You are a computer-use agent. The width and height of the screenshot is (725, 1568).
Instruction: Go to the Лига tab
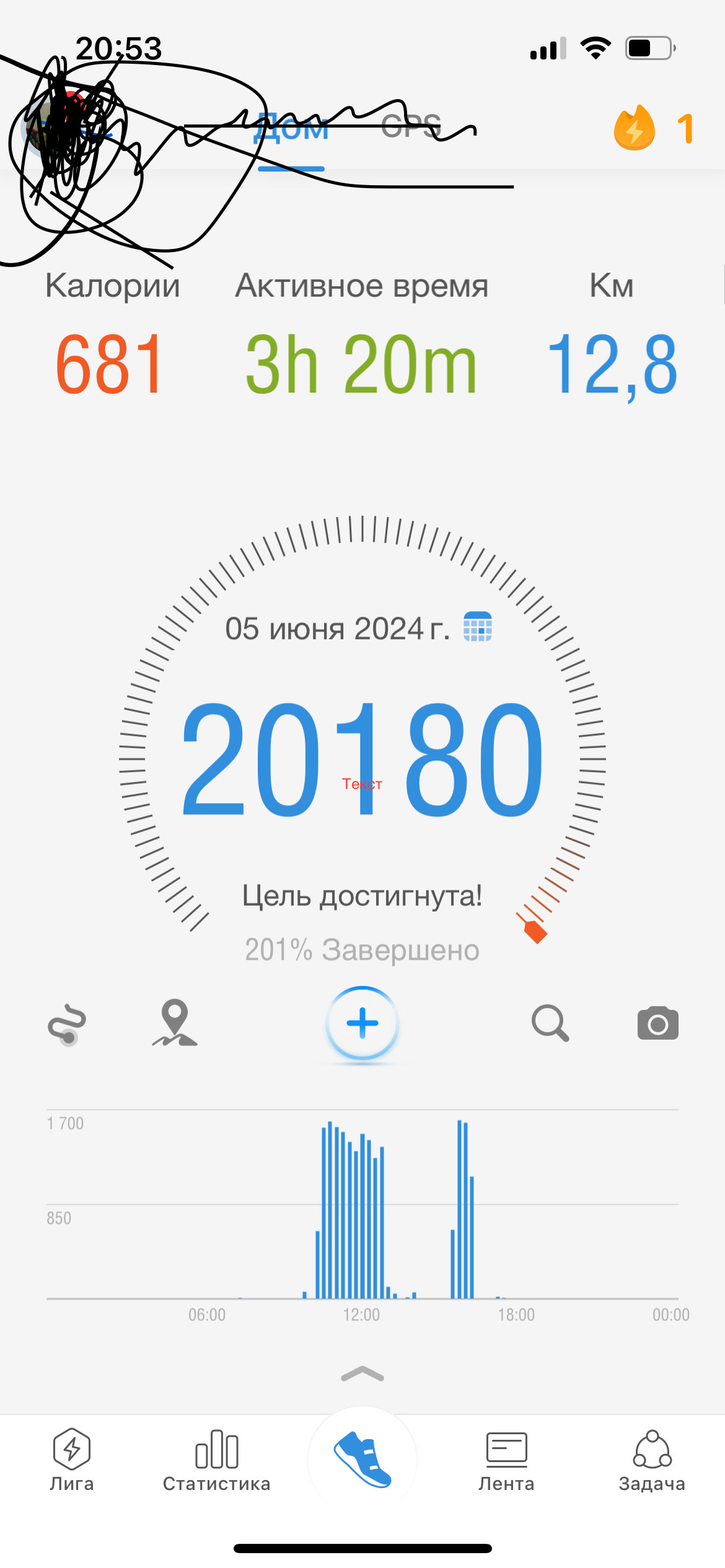(x=72, y=1460)
